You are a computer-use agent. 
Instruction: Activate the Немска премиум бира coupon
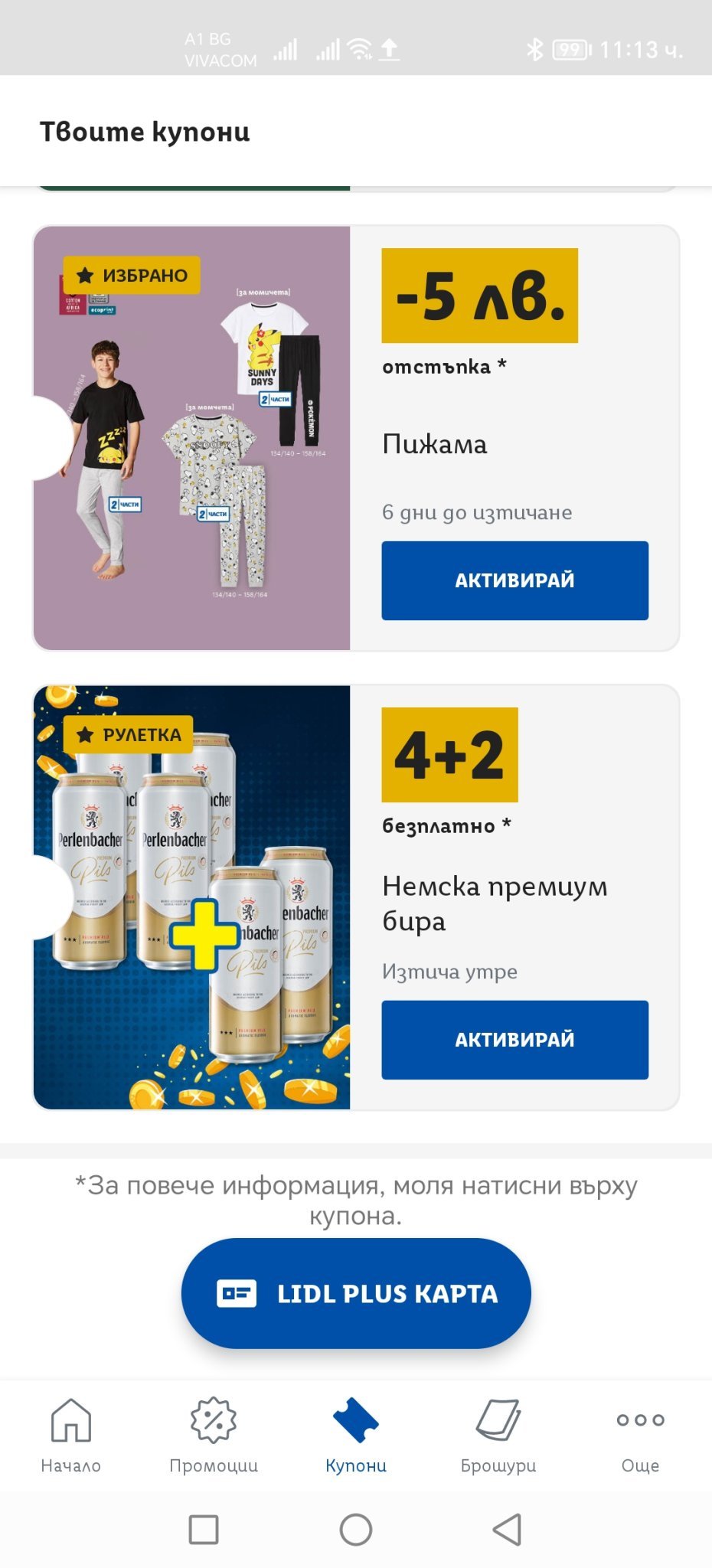[514, 1040]
